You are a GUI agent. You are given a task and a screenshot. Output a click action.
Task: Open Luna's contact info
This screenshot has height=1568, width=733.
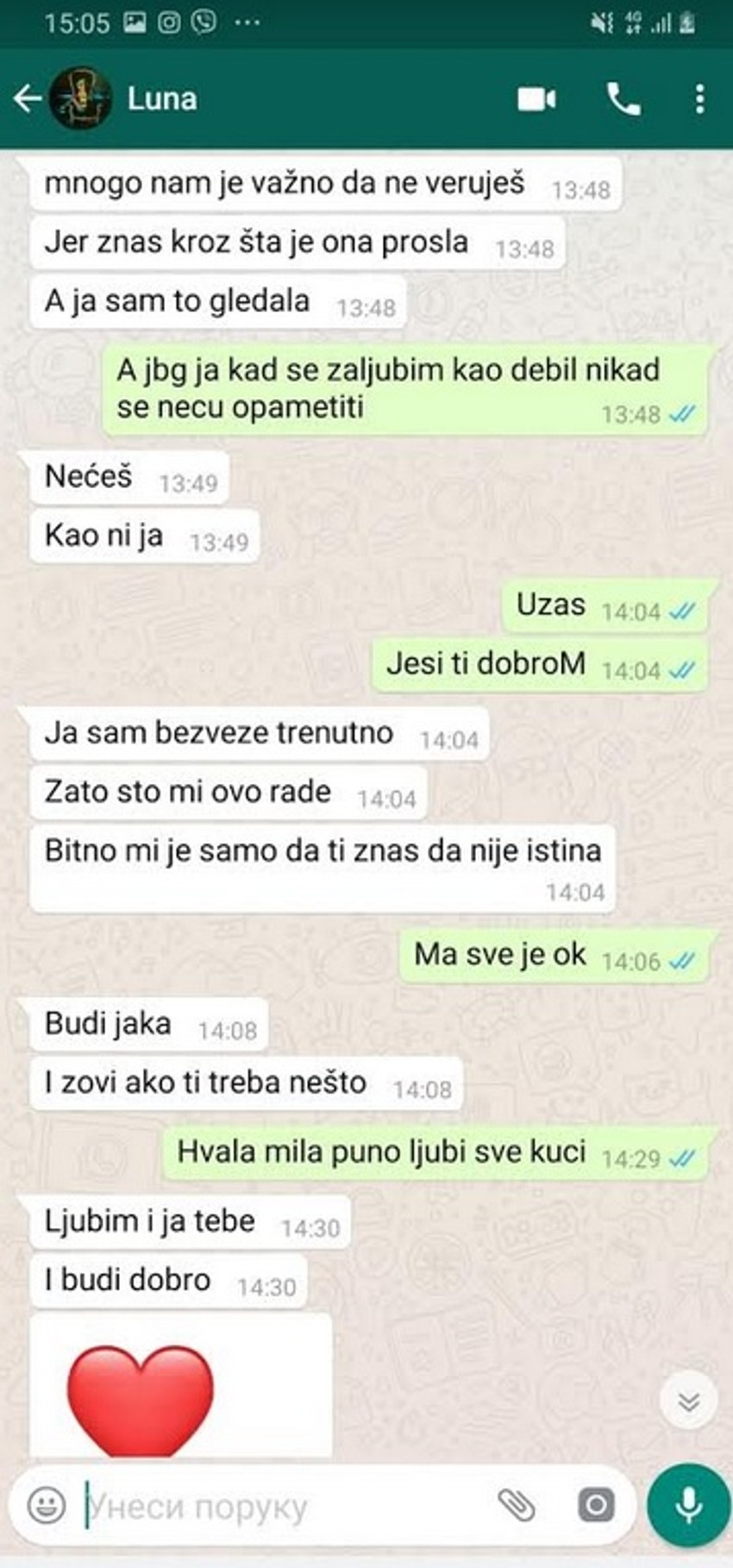(x=162, y=99)
